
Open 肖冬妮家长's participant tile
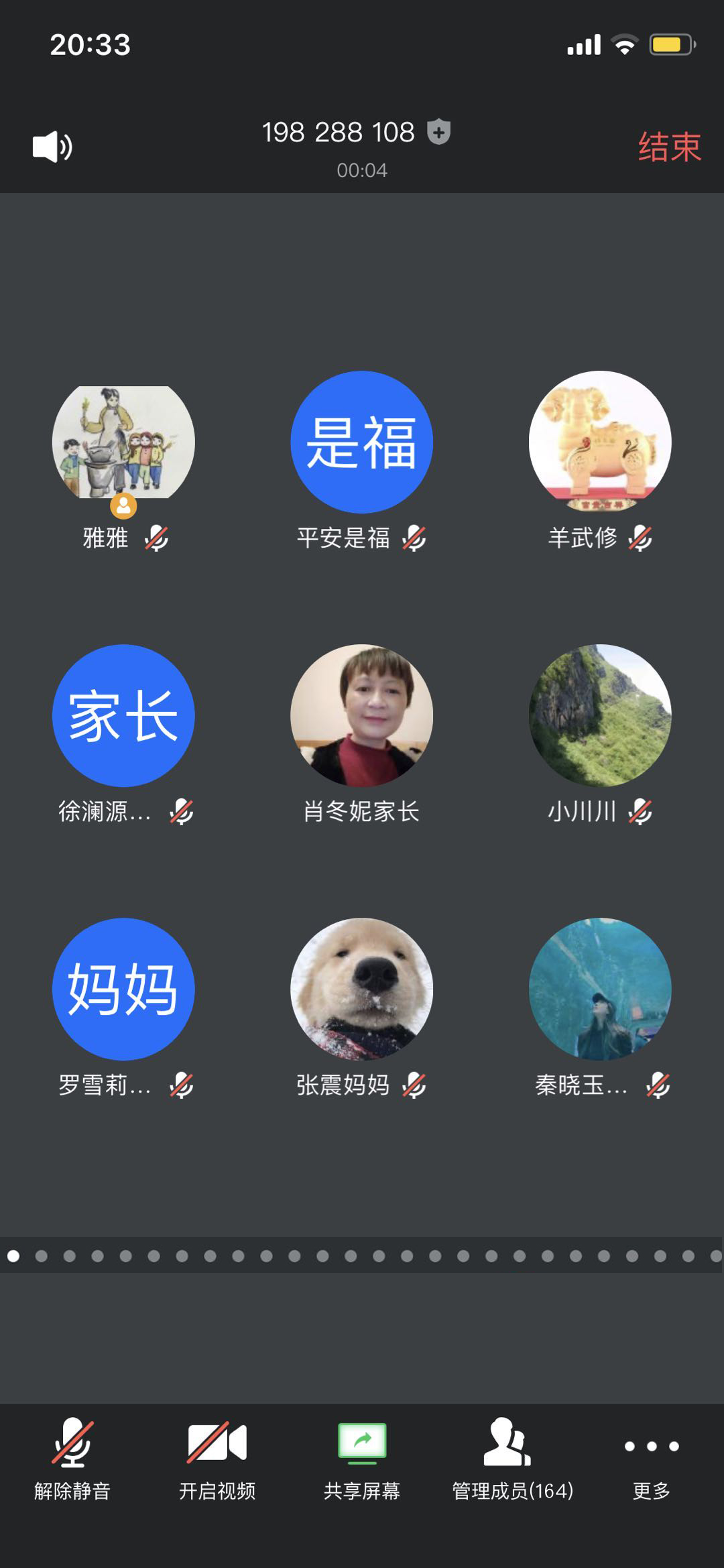362,715
